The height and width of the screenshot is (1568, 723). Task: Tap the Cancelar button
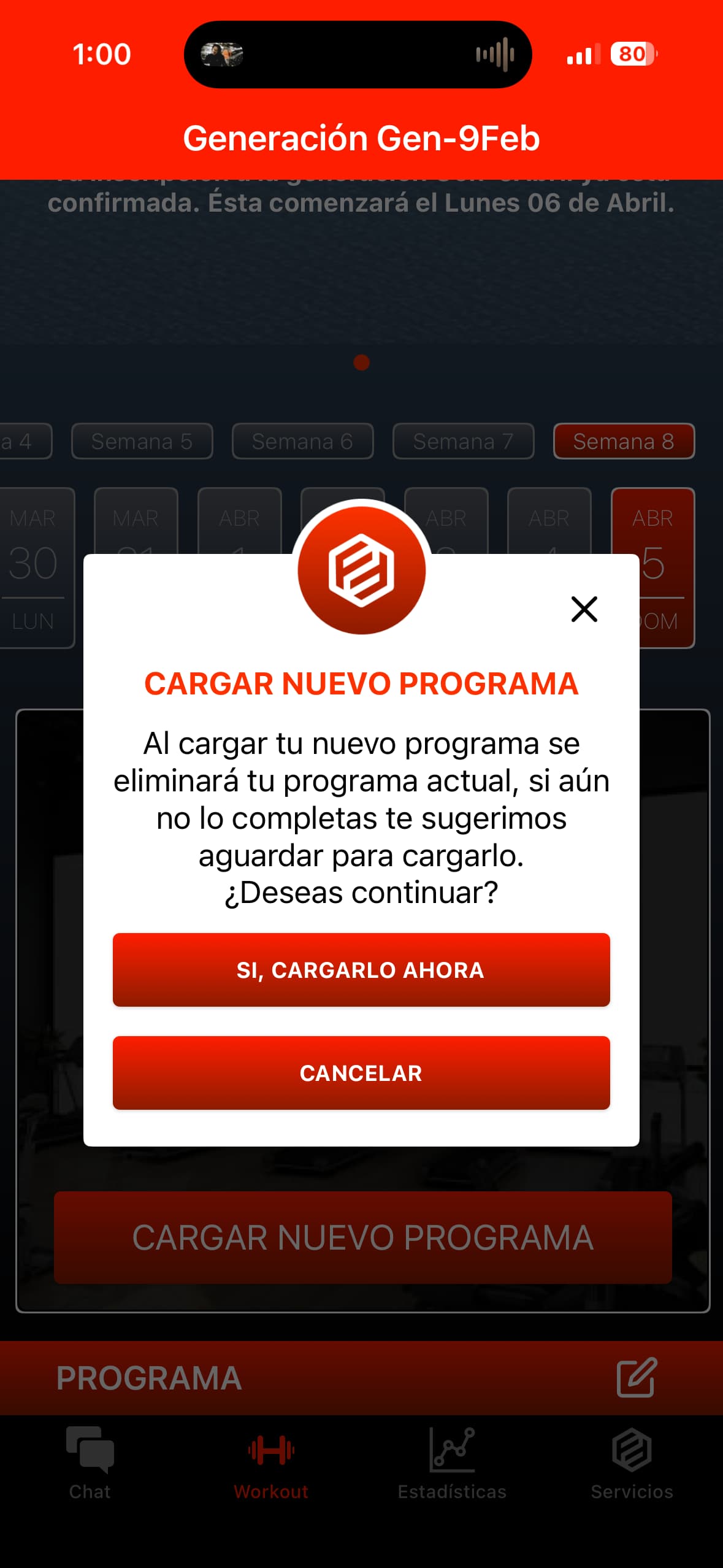coord(361,1073)
